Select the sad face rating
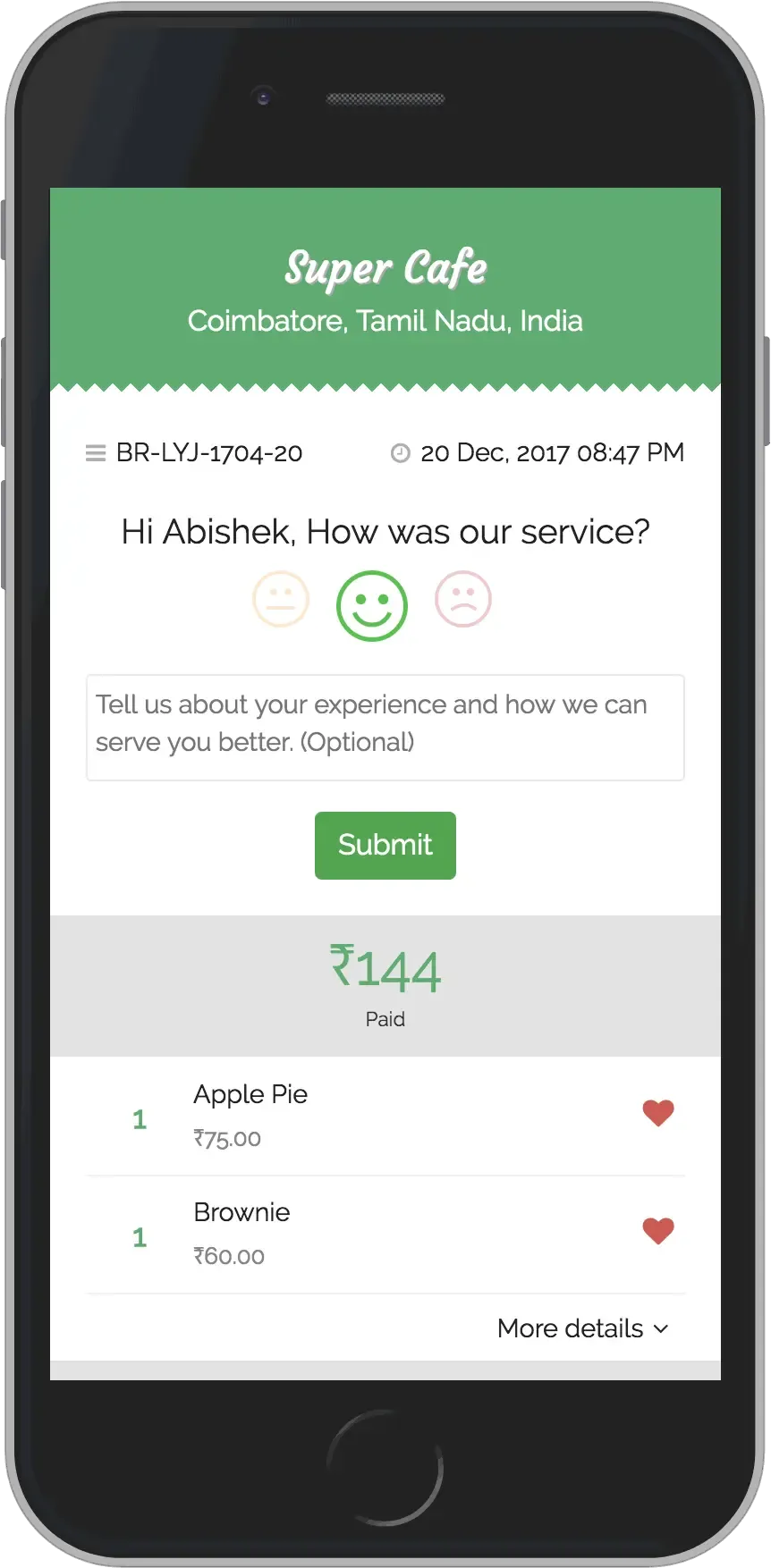This screenshot has height=1568, width=771. [x=463, y=599]
